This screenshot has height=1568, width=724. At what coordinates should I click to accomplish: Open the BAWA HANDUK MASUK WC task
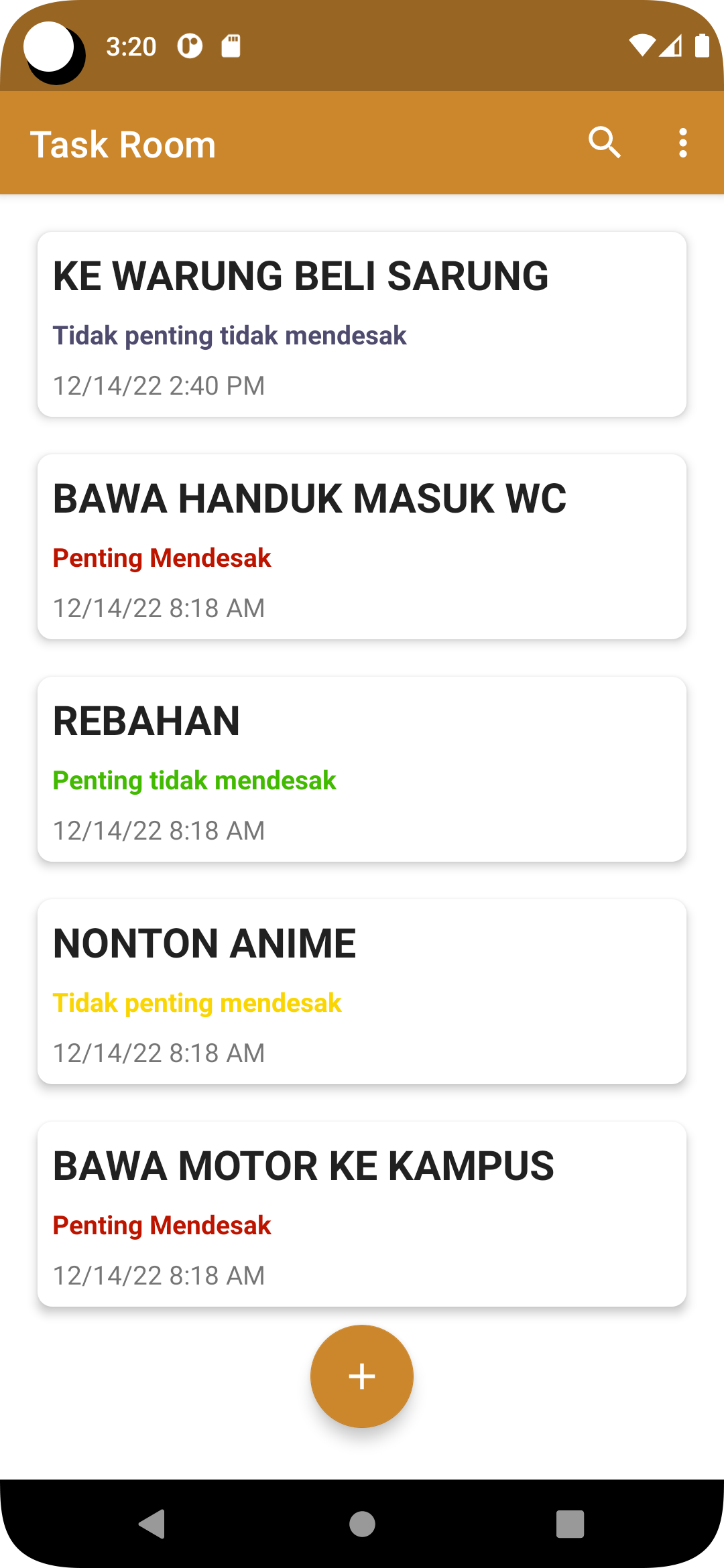click(x=362, y=547)
